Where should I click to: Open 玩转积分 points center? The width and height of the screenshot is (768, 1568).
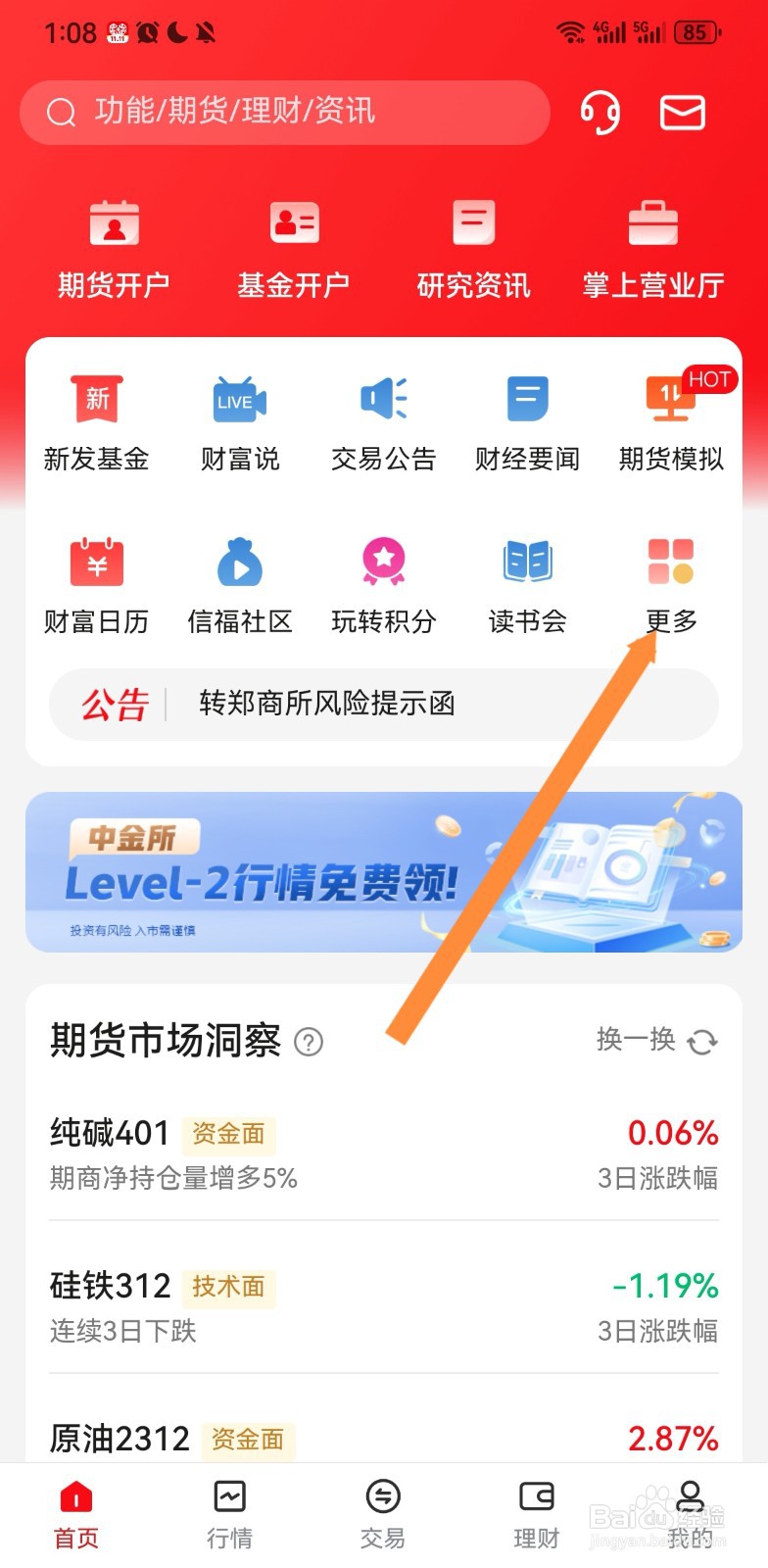382,584
